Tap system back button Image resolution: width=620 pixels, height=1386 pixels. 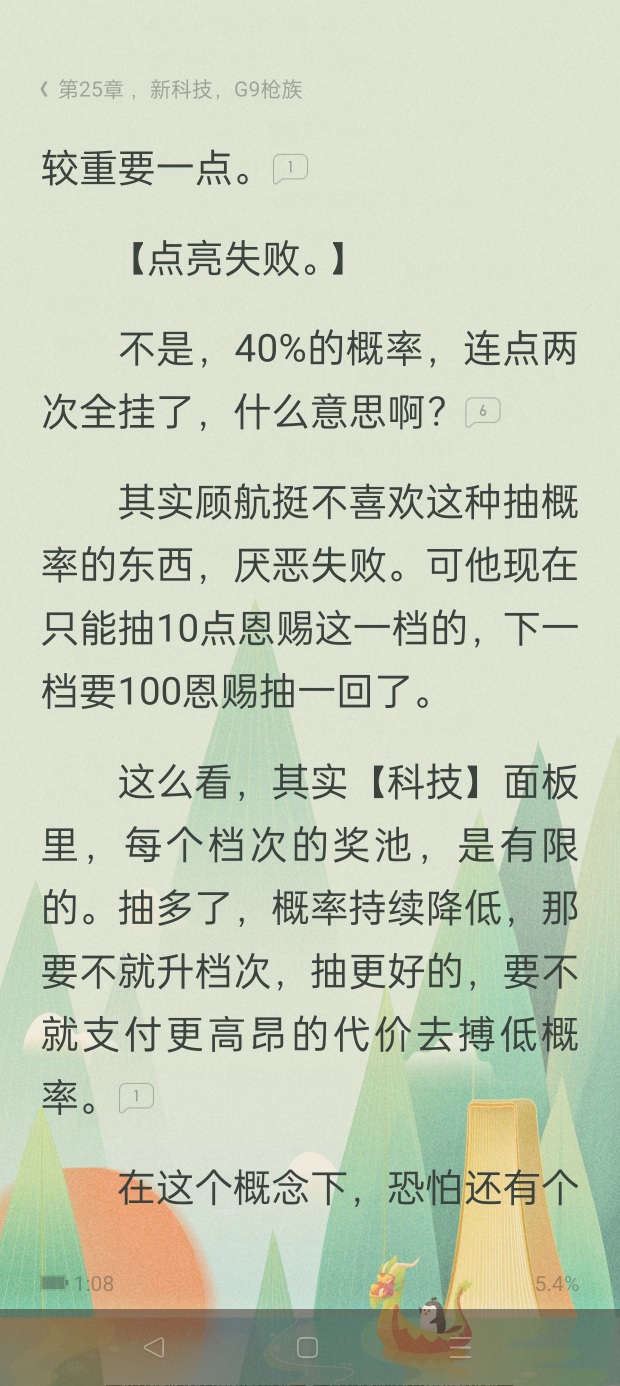pyautogui.click(x=153, y=1347)
